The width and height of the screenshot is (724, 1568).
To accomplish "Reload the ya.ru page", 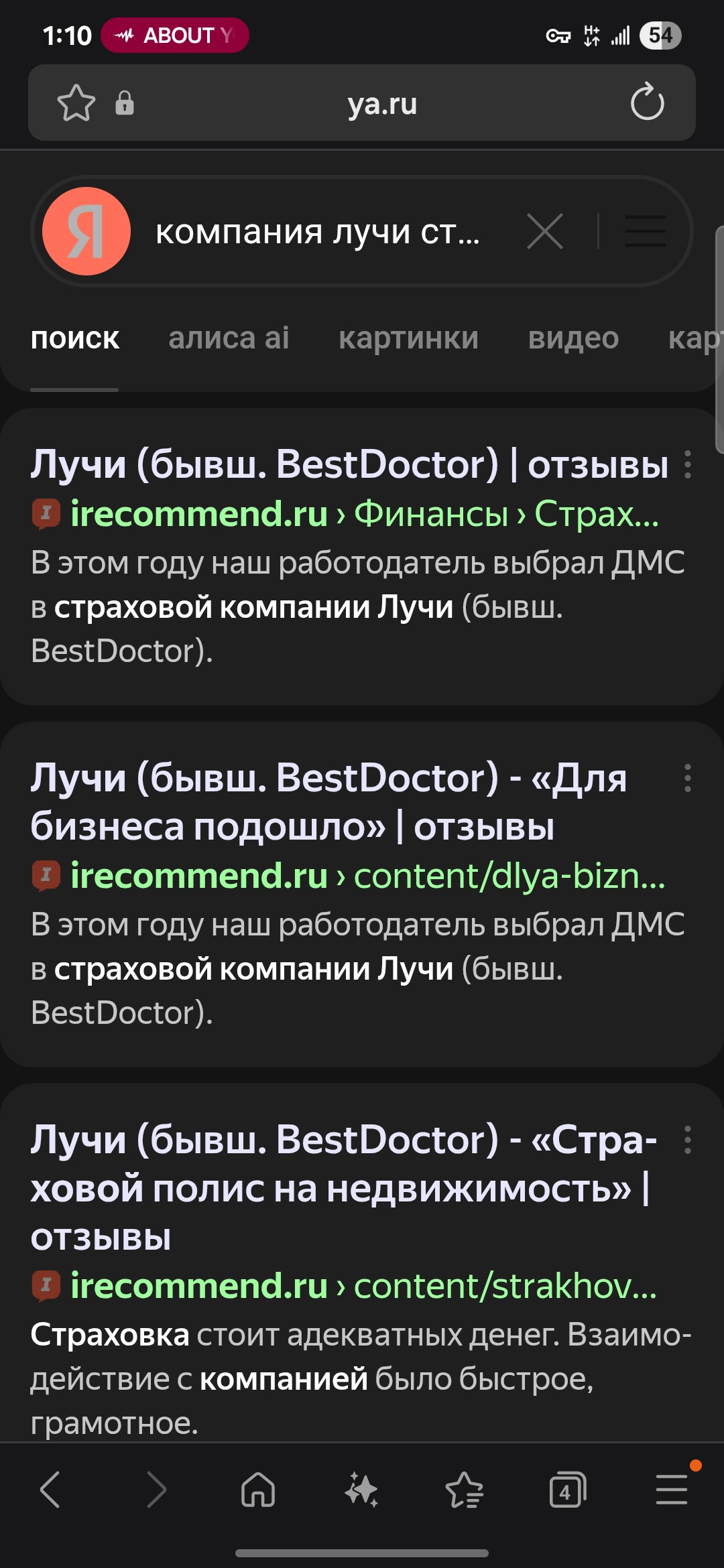I will (x=647, y=102).
